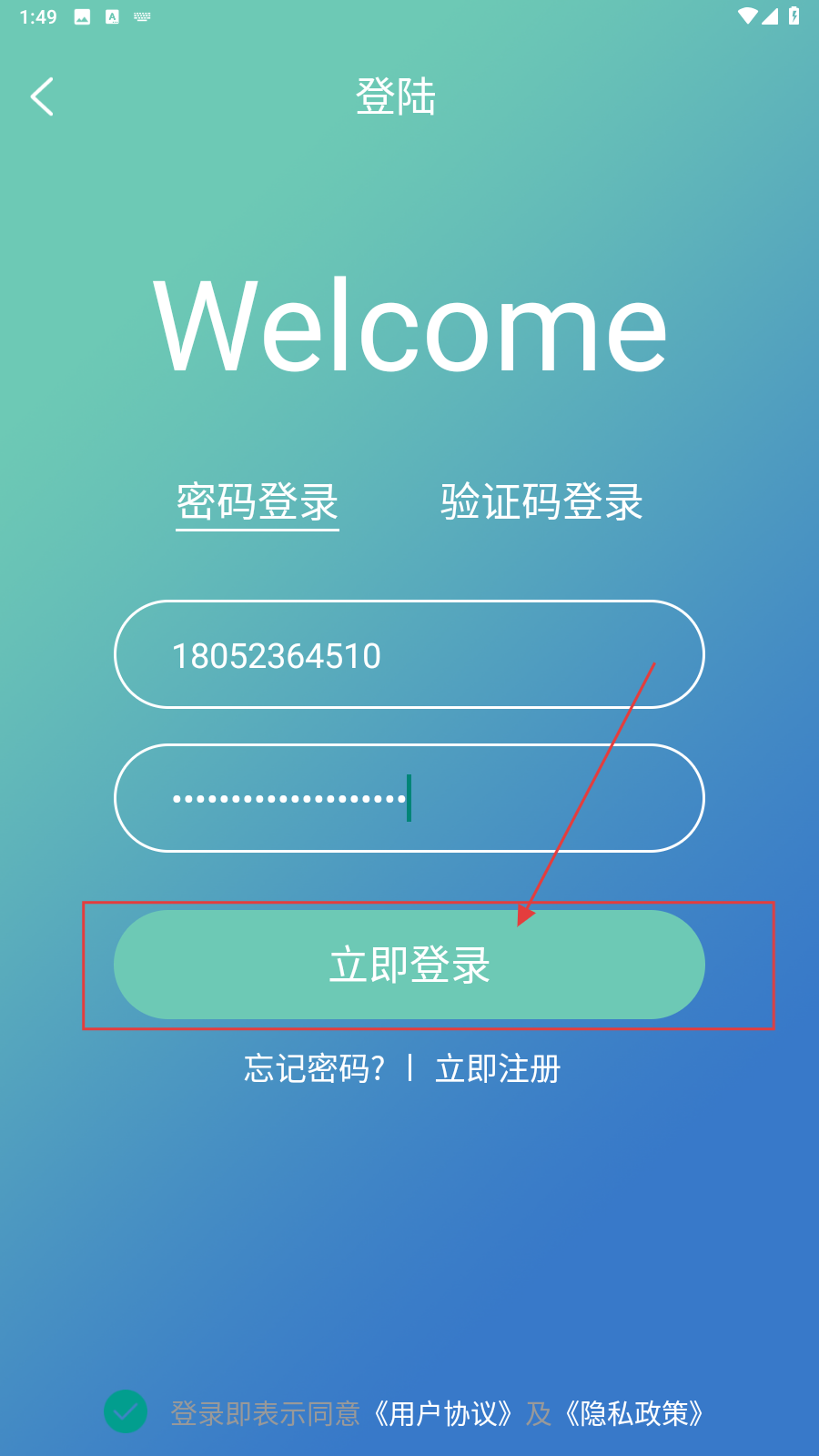Uncheck the agreement checkbox
819x1456 pixels.
click(126, 1412)
